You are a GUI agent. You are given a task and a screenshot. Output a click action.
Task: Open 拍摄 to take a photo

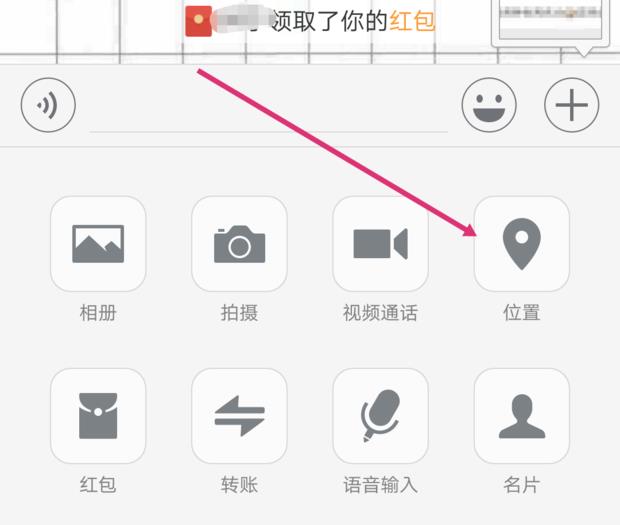[x=239, y=244]
